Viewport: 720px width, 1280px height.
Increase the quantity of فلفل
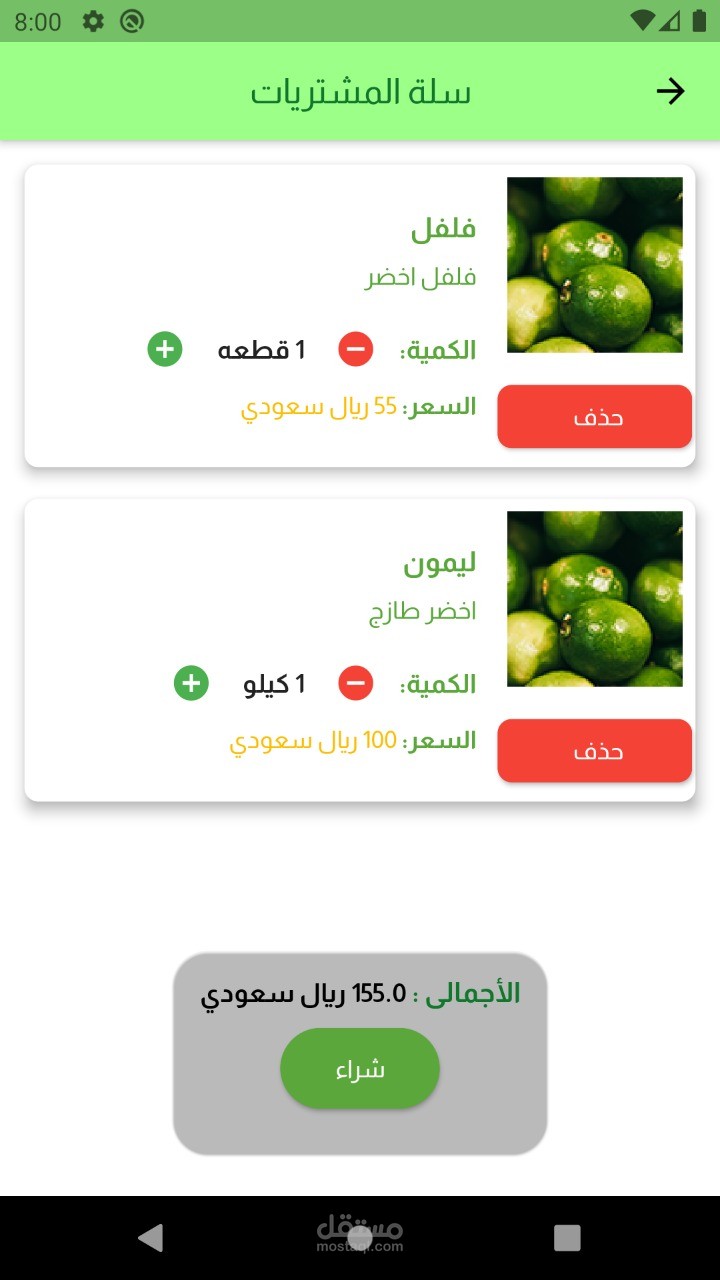pyautogui.click(x=165, y=350)
